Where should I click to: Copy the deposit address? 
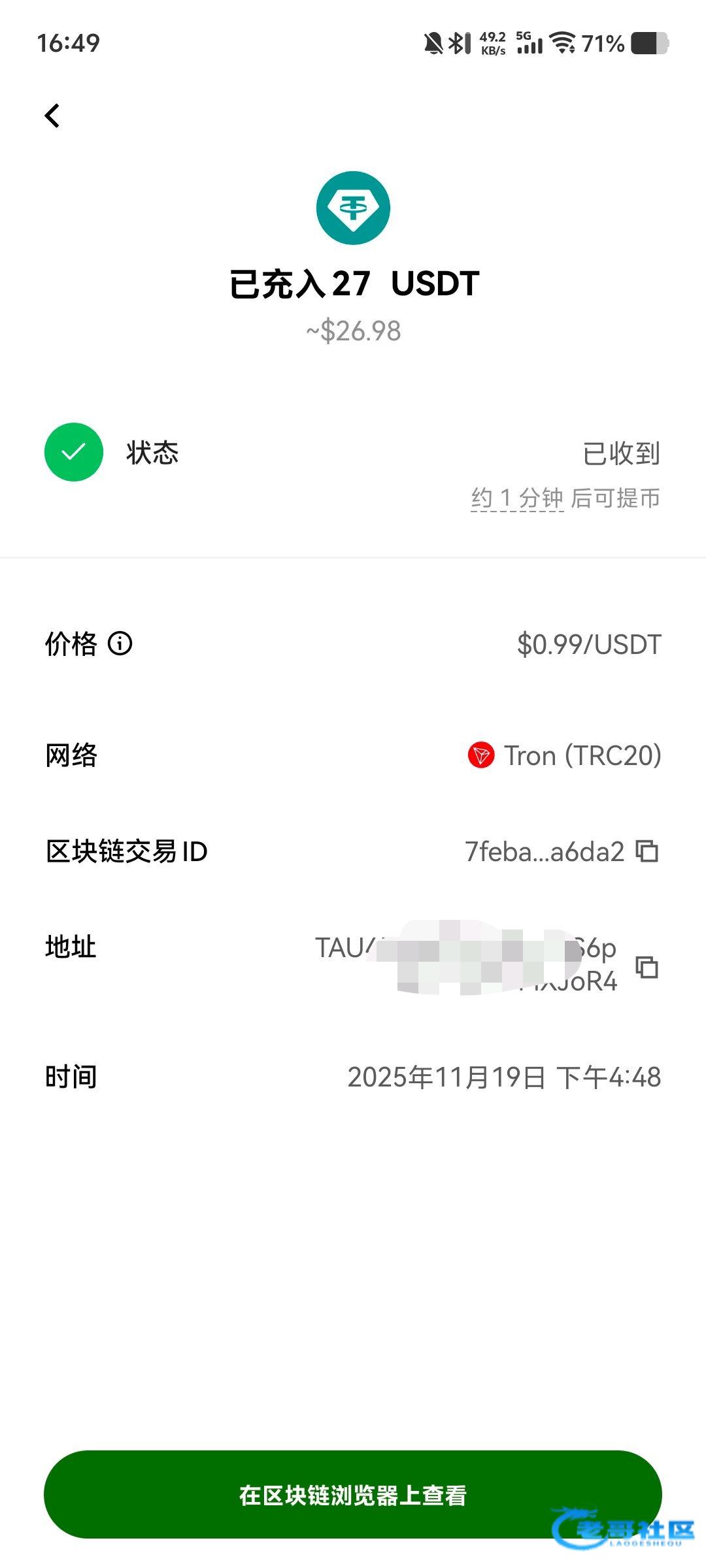tap(647, 966)
